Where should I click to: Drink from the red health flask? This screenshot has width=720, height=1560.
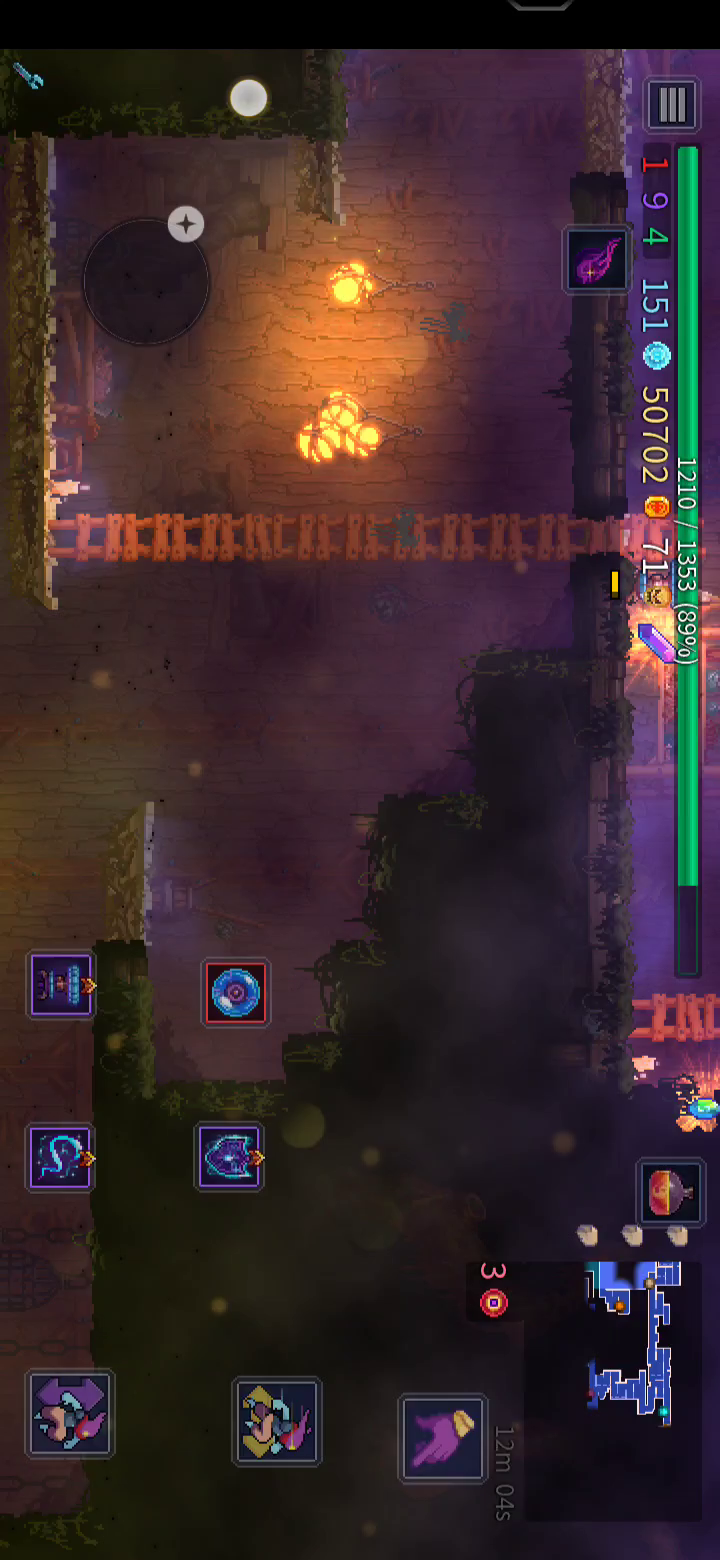click(x=670, y=1192)
